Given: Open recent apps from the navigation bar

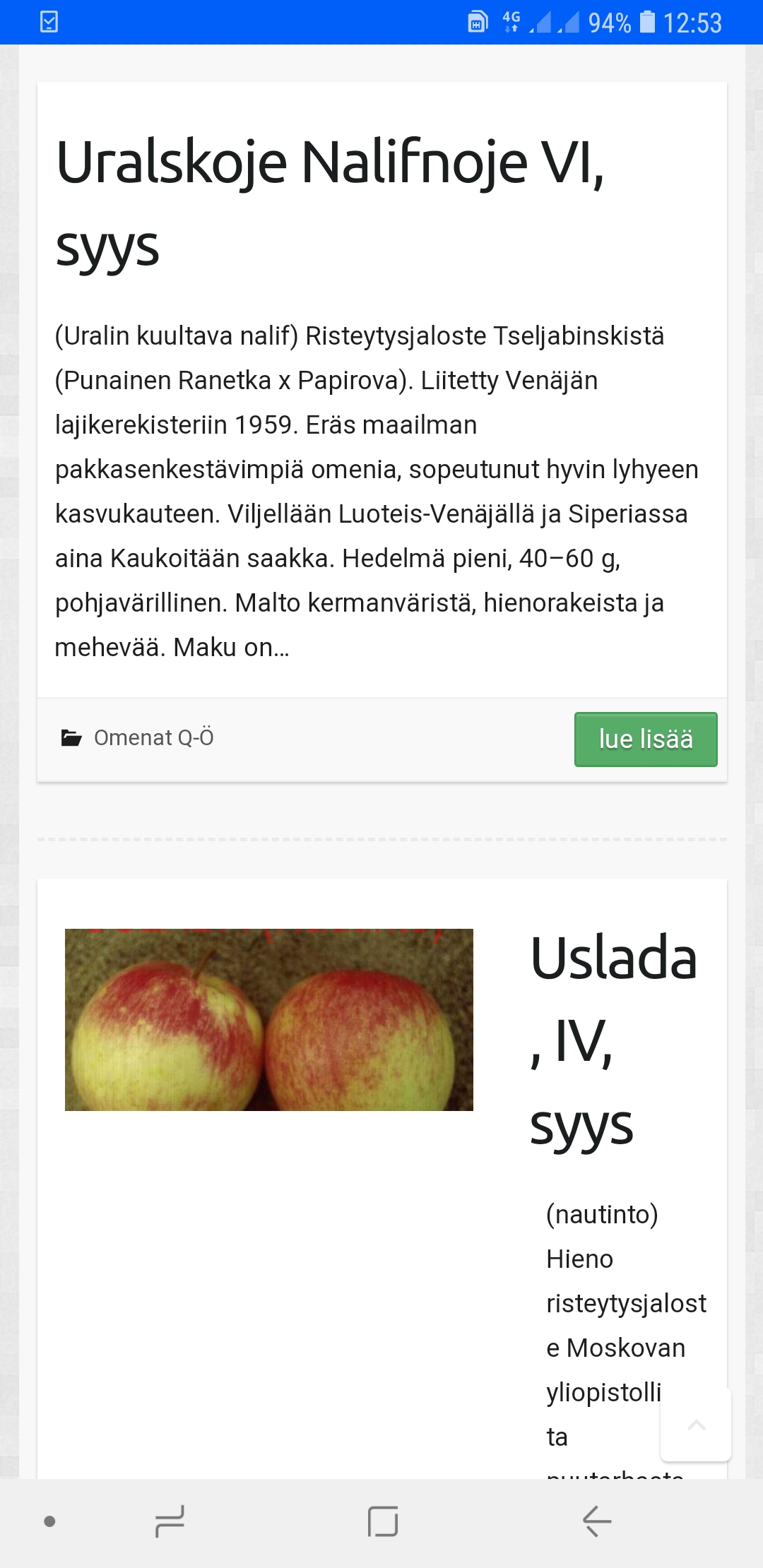Looking at the screenshot, I should pyautogui.click(x=170, y=1521).
